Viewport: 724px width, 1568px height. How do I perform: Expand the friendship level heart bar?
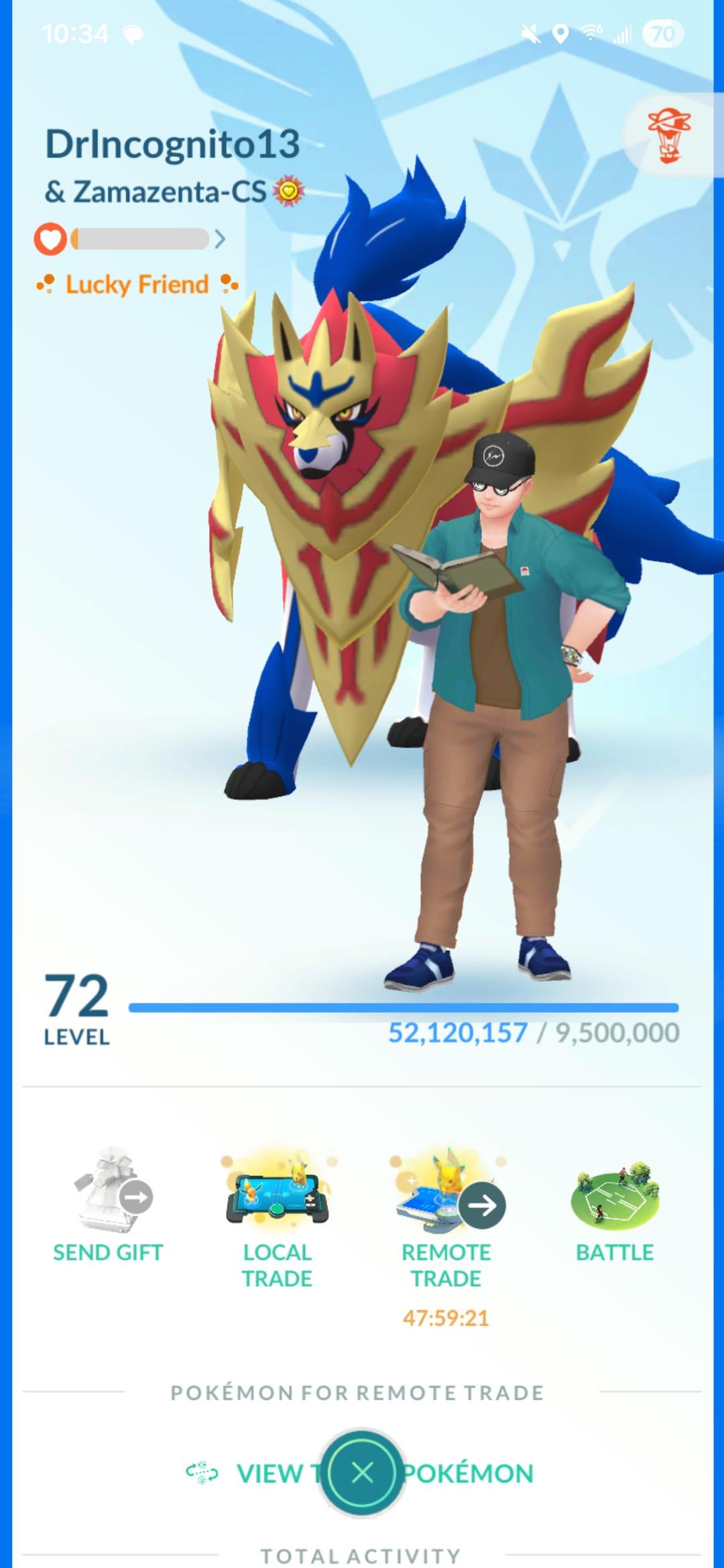(131, 239)
